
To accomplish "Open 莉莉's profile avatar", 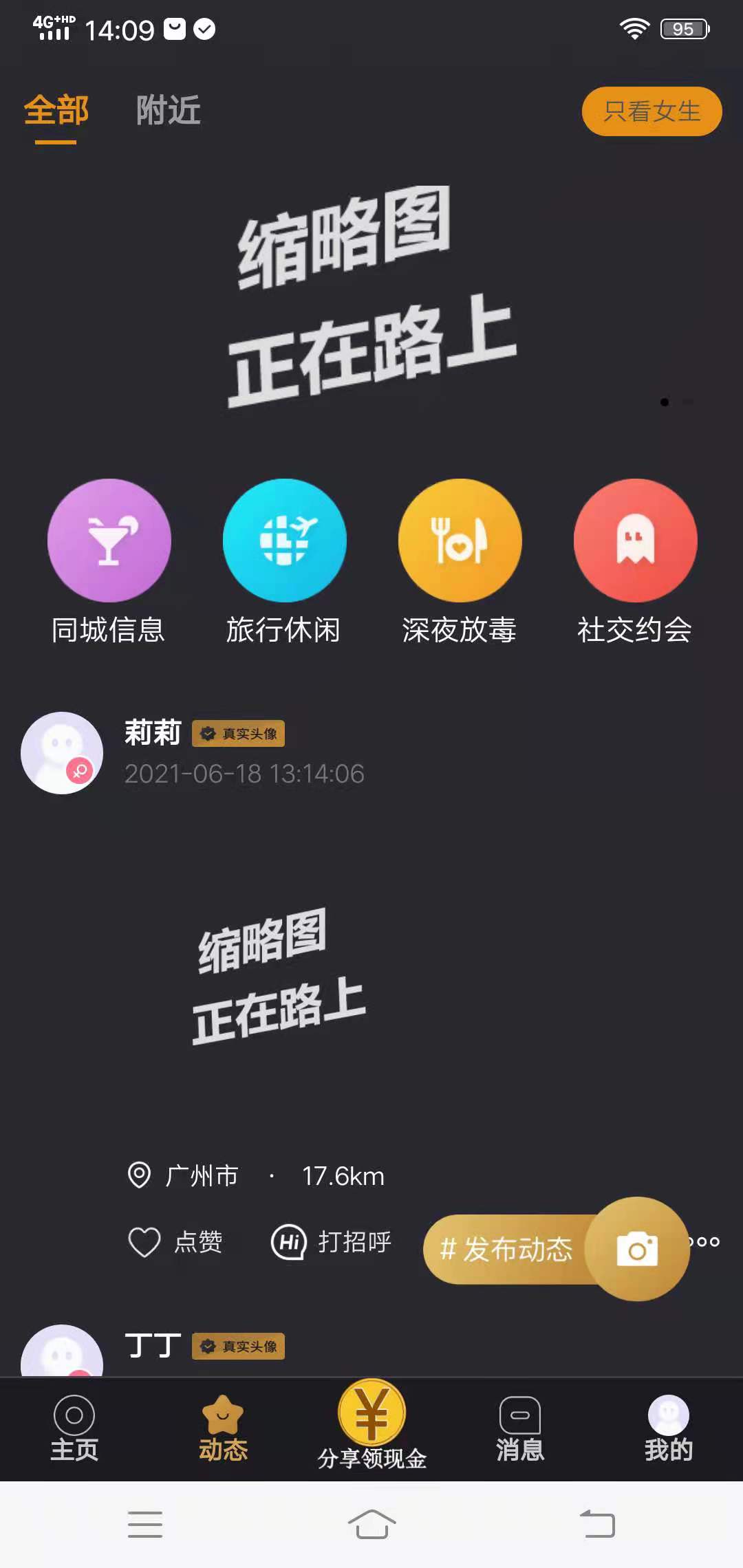I will coord(62,753).
